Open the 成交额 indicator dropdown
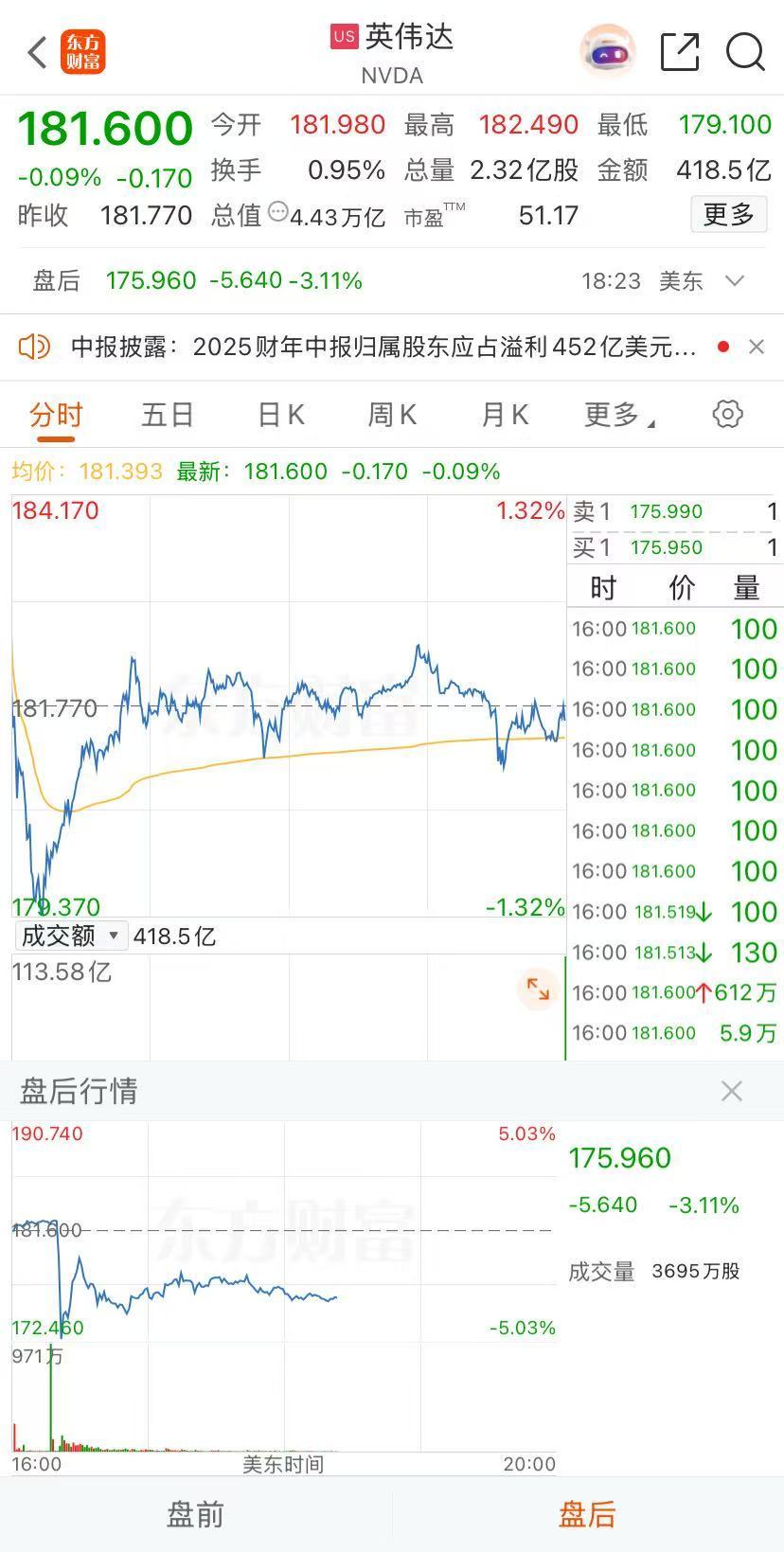Viewport: 784px width, 1552px height. pos(71,936)
